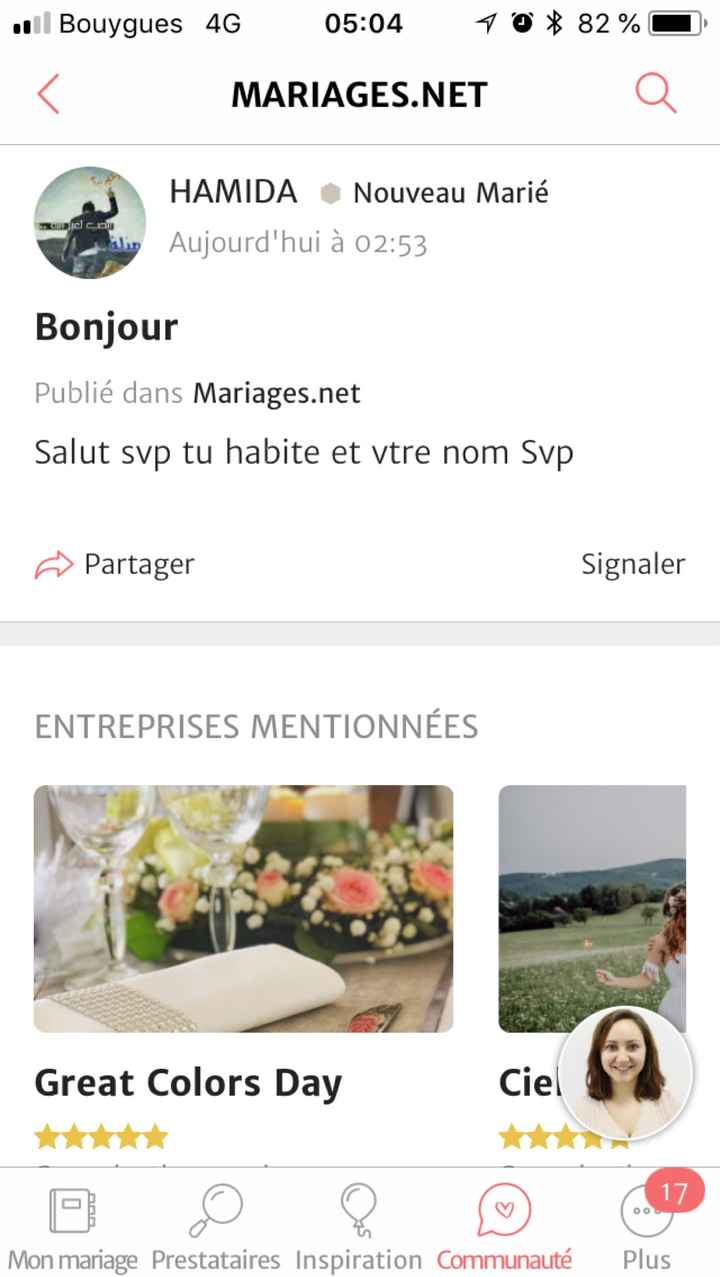Tap the Prestataires magnifier icon
The height and width of the screenshot is (1277, 720).
tap(216, 1210)
